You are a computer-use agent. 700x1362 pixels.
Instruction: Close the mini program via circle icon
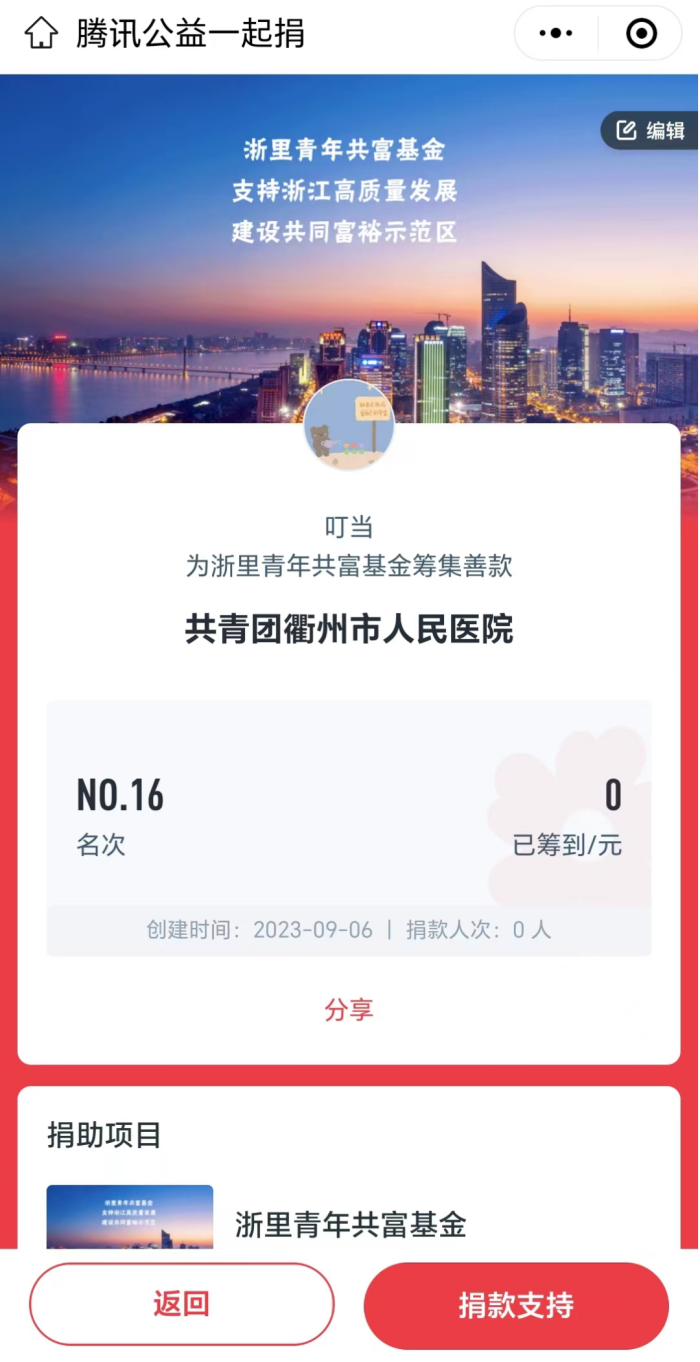click(x=641, y=34)
